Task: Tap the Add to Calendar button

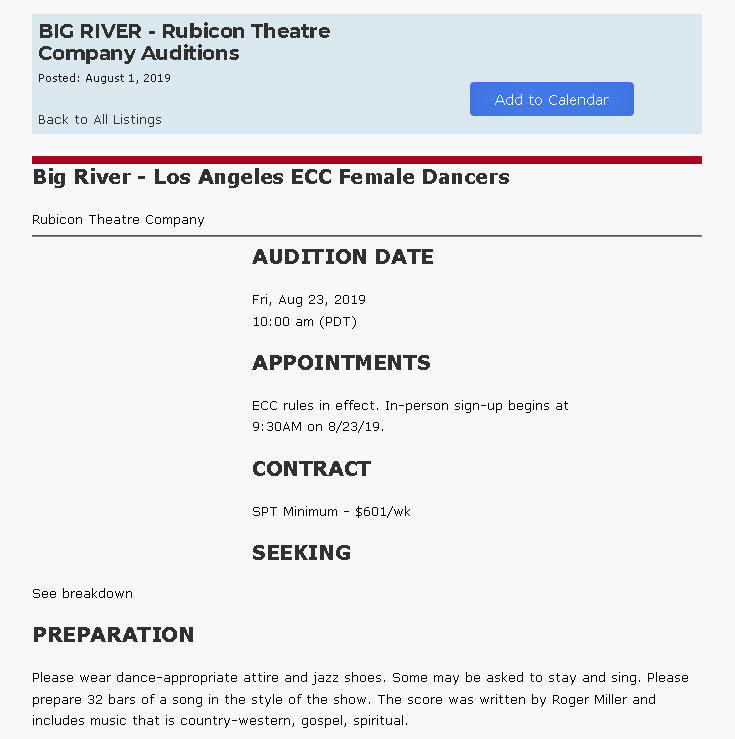Action: coord(551,99)
